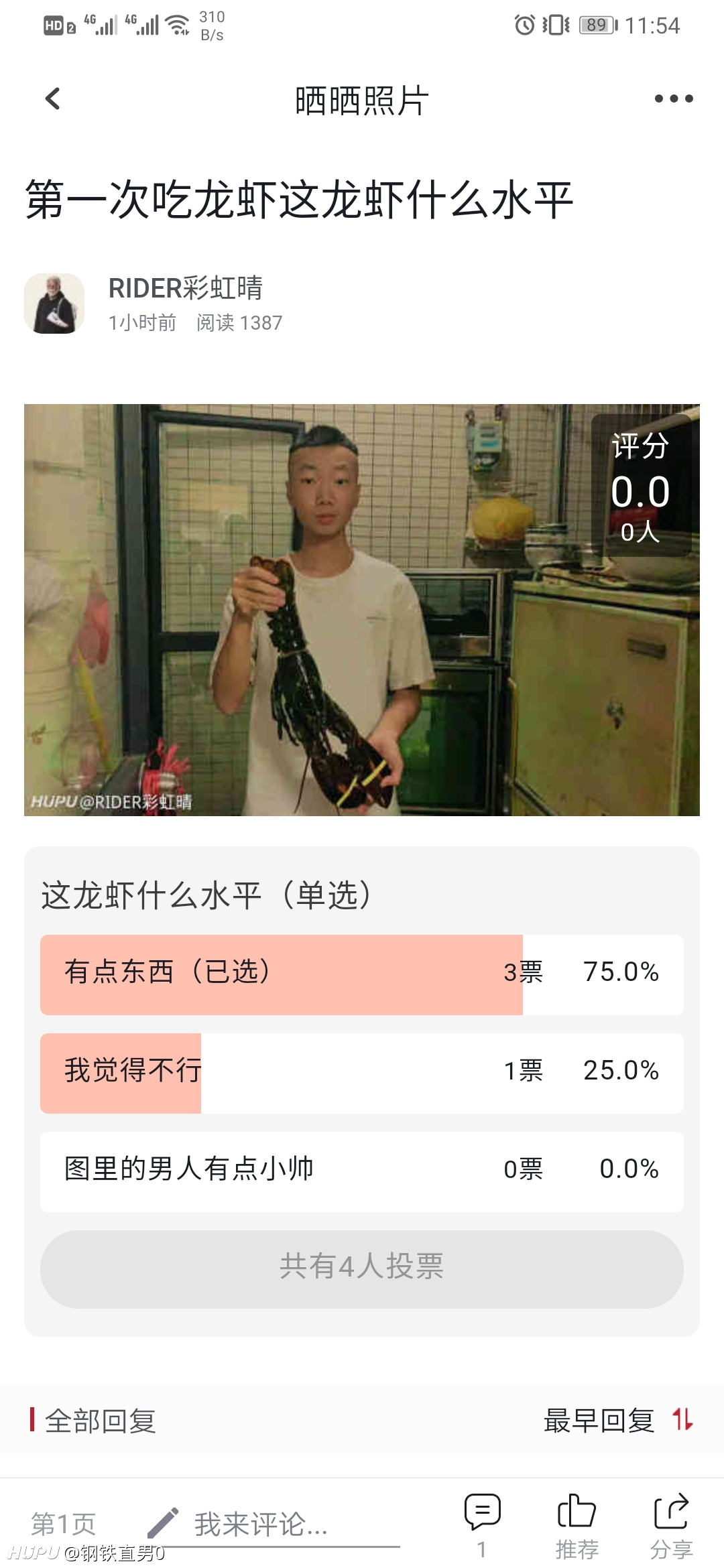
Task: Toggle reply order via 最早回复
Action: click(x=618, y=1420)
